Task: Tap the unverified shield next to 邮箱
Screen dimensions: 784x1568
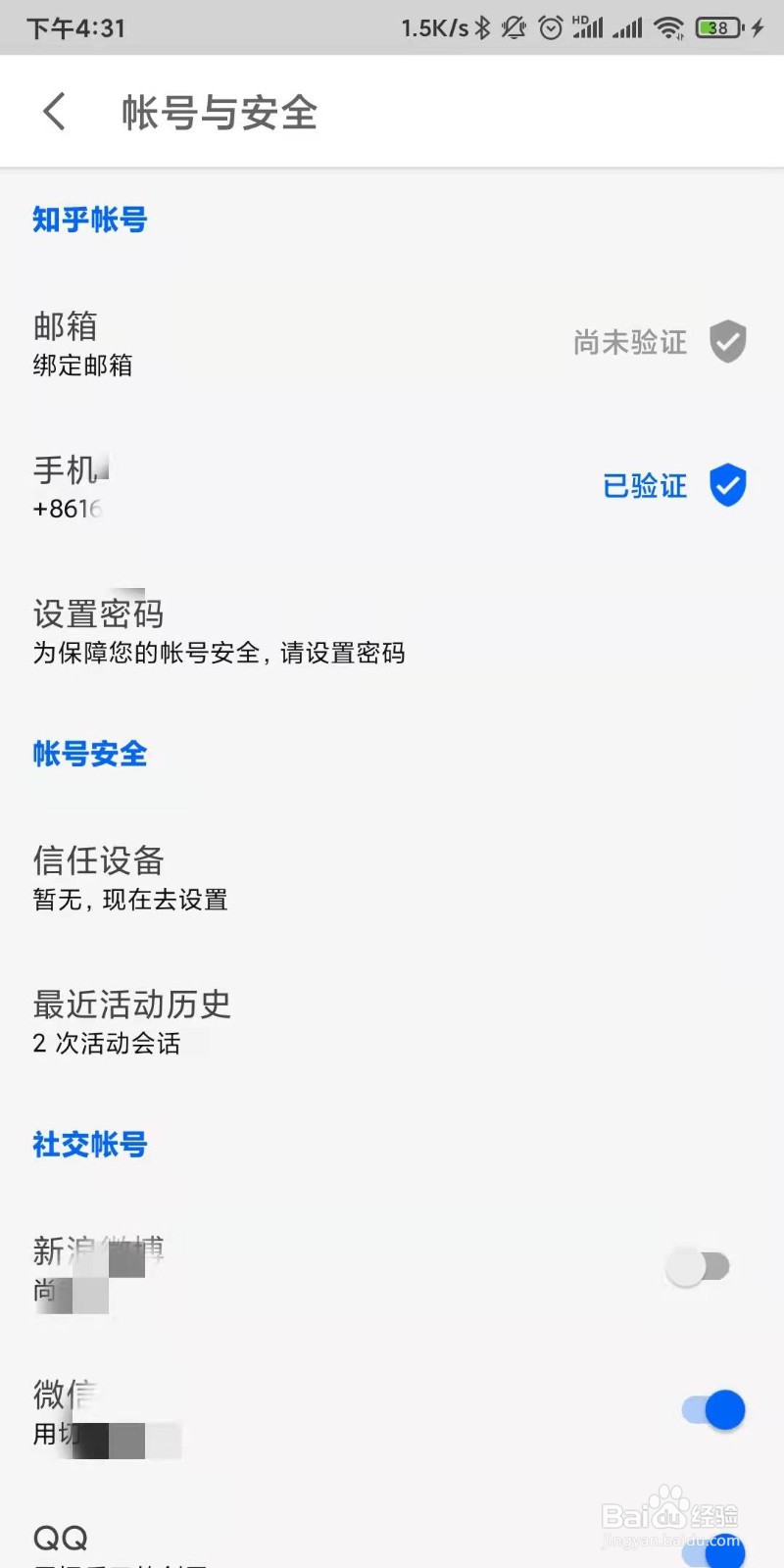Action: pyautogui.click(x=726, y=342)
